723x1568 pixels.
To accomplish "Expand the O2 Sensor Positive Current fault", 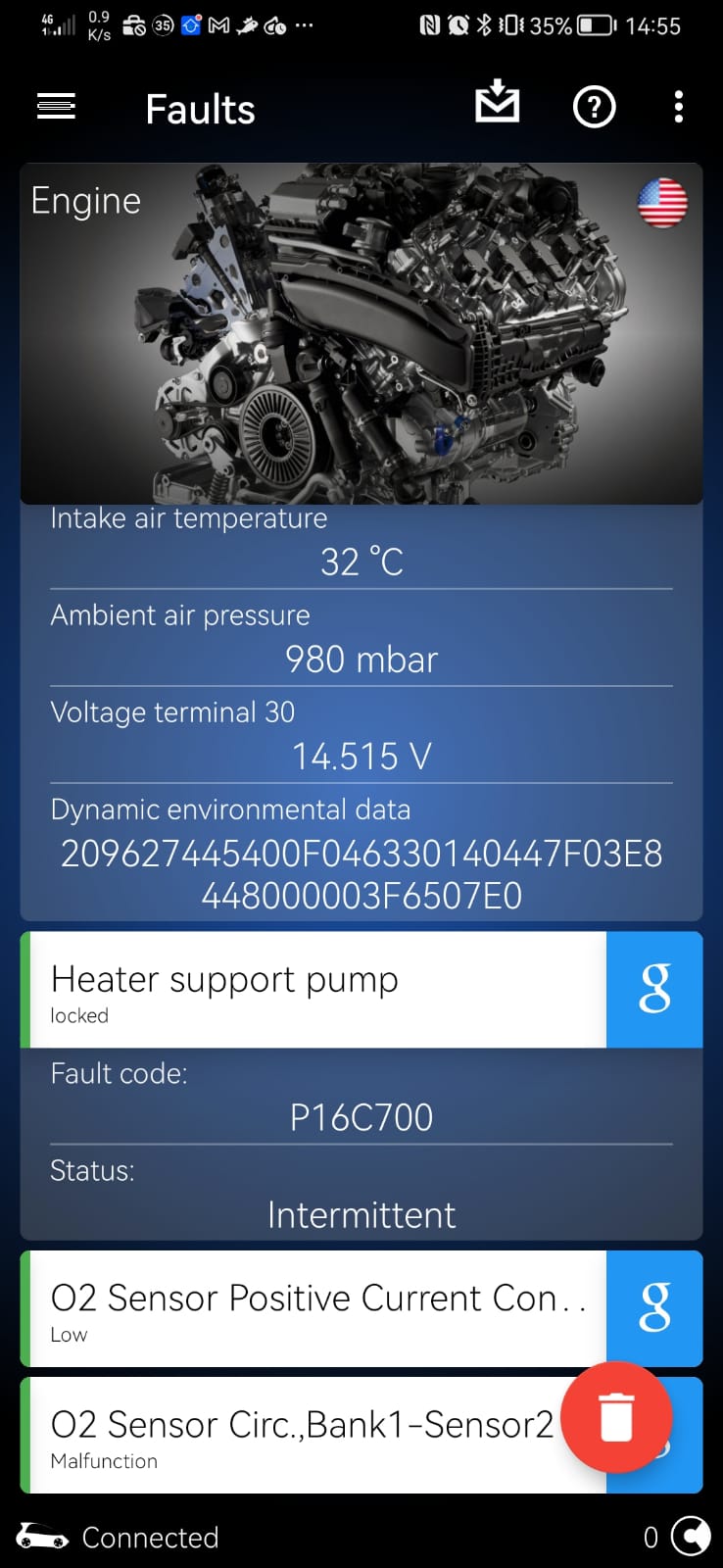I will point(313,1309).
